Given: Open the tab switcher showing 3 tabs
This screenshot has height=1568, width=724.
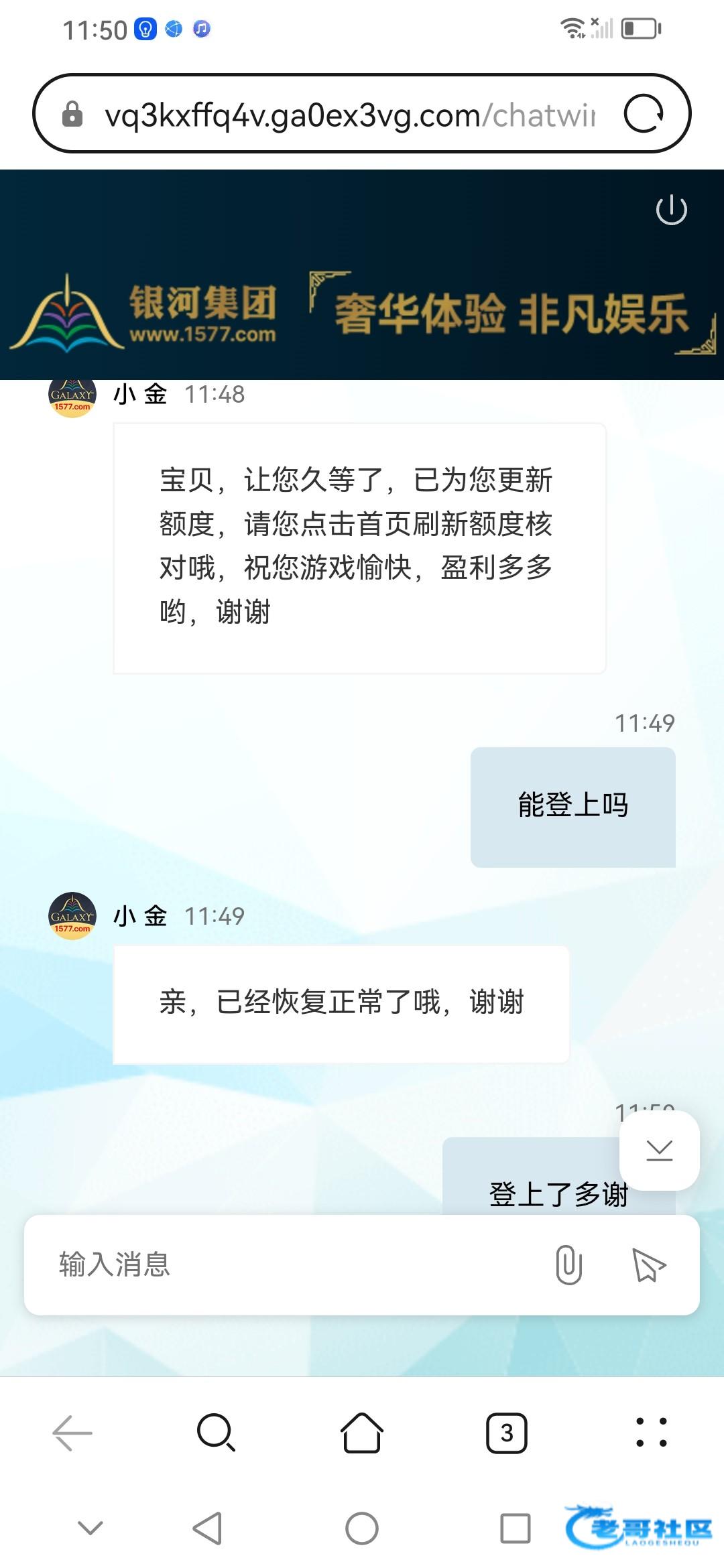Looking at the screenshot, I should pos(507,1433).
